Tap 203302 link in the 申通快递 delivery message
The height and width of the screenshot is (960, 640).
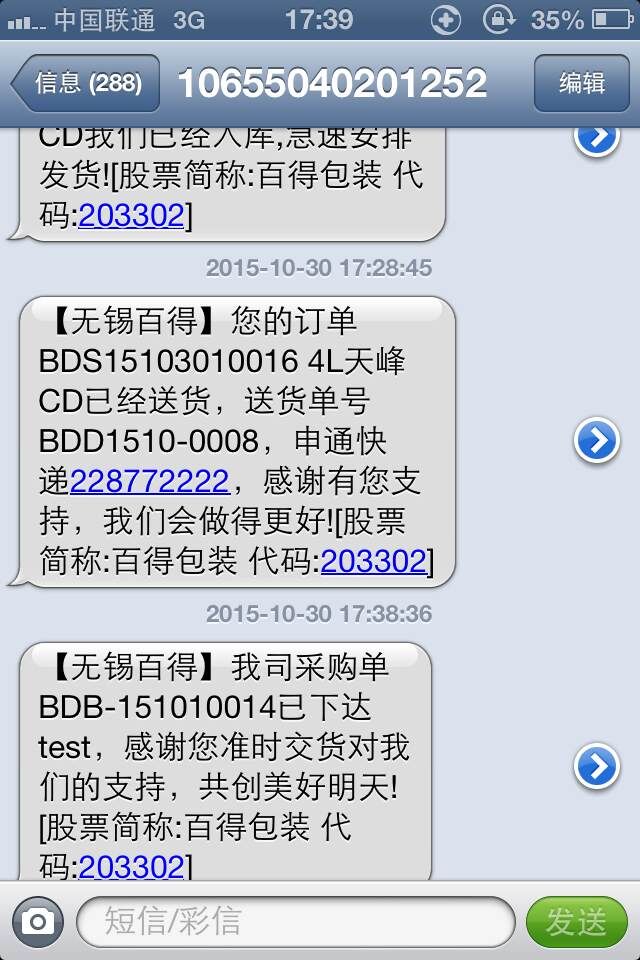tap(373, 562)
